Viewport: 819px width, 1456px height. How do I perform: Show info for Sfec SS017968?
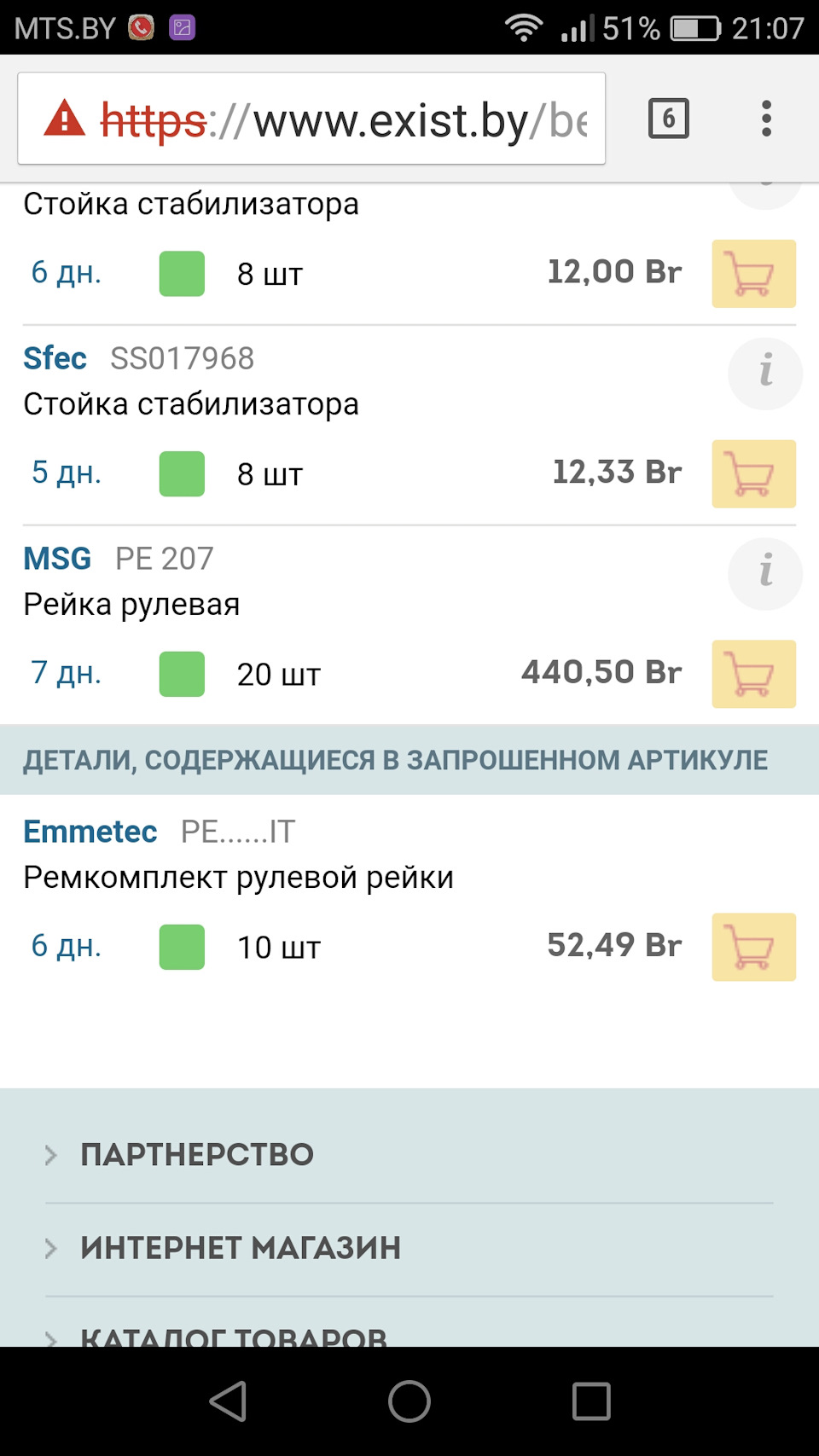click(x=765, y=373)
